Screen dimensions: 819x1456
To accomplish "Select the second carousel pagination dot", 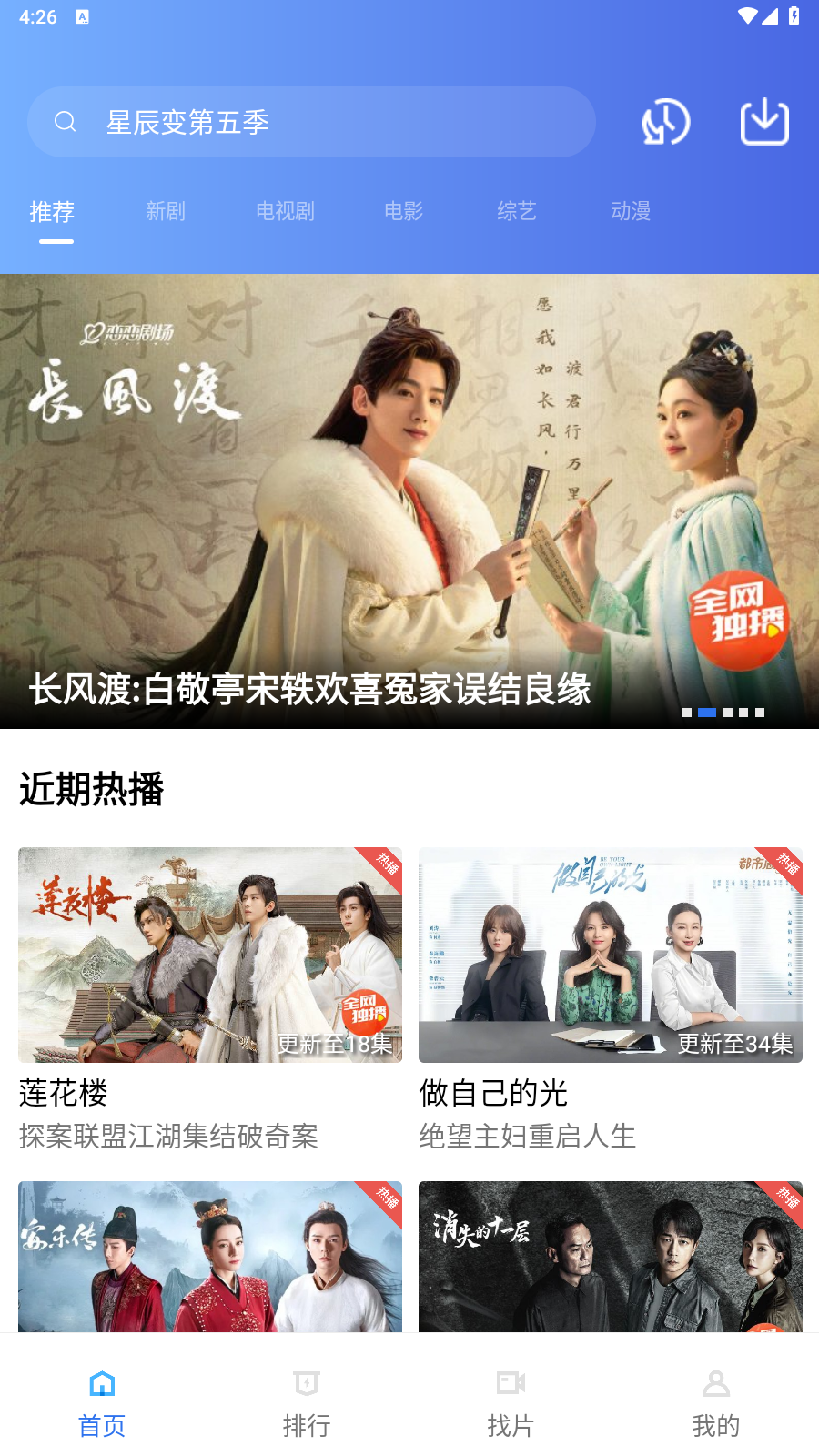I will click(706, 713).
